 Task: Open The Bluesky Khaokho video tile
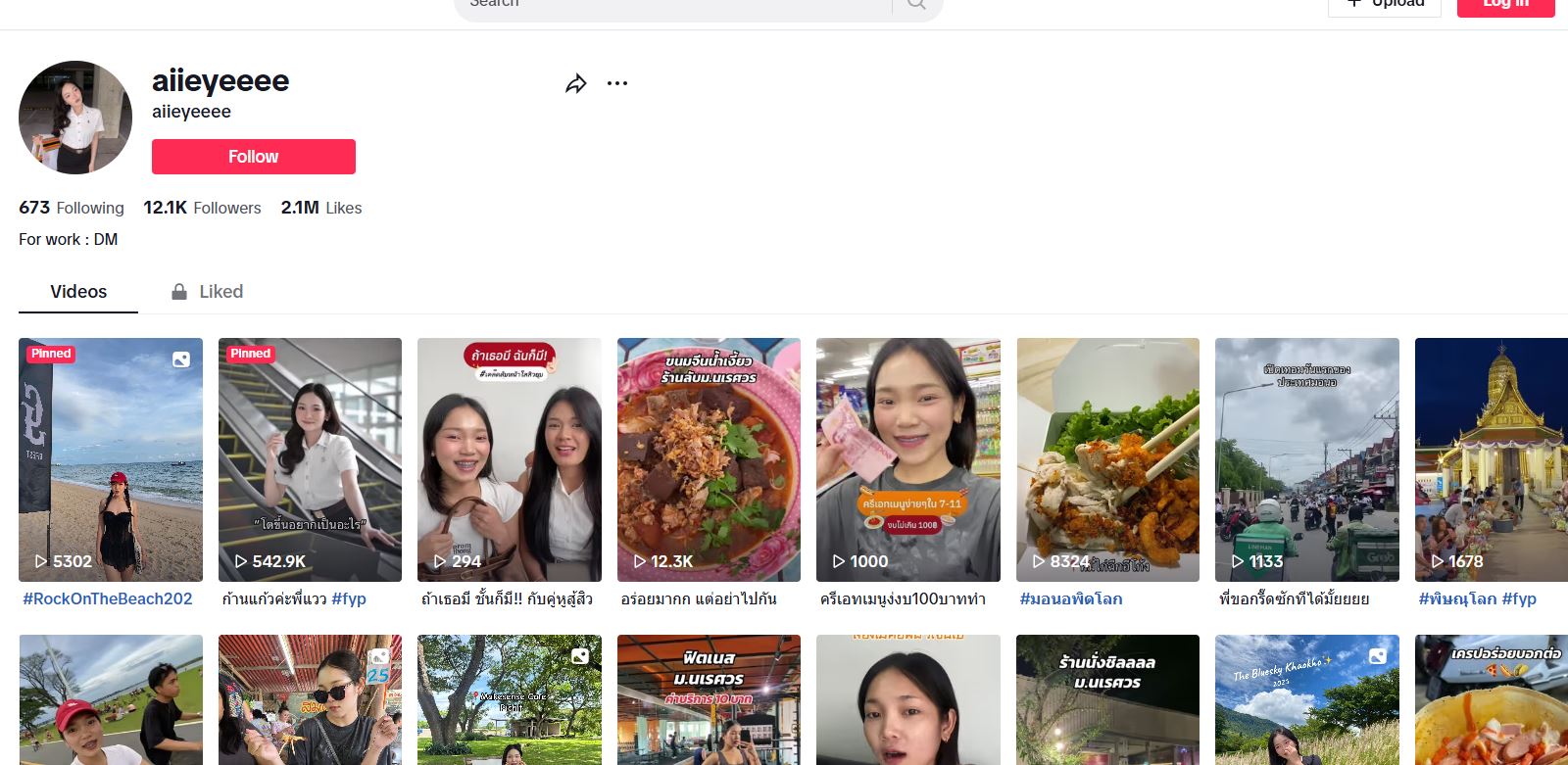(x=1306, y=699)
